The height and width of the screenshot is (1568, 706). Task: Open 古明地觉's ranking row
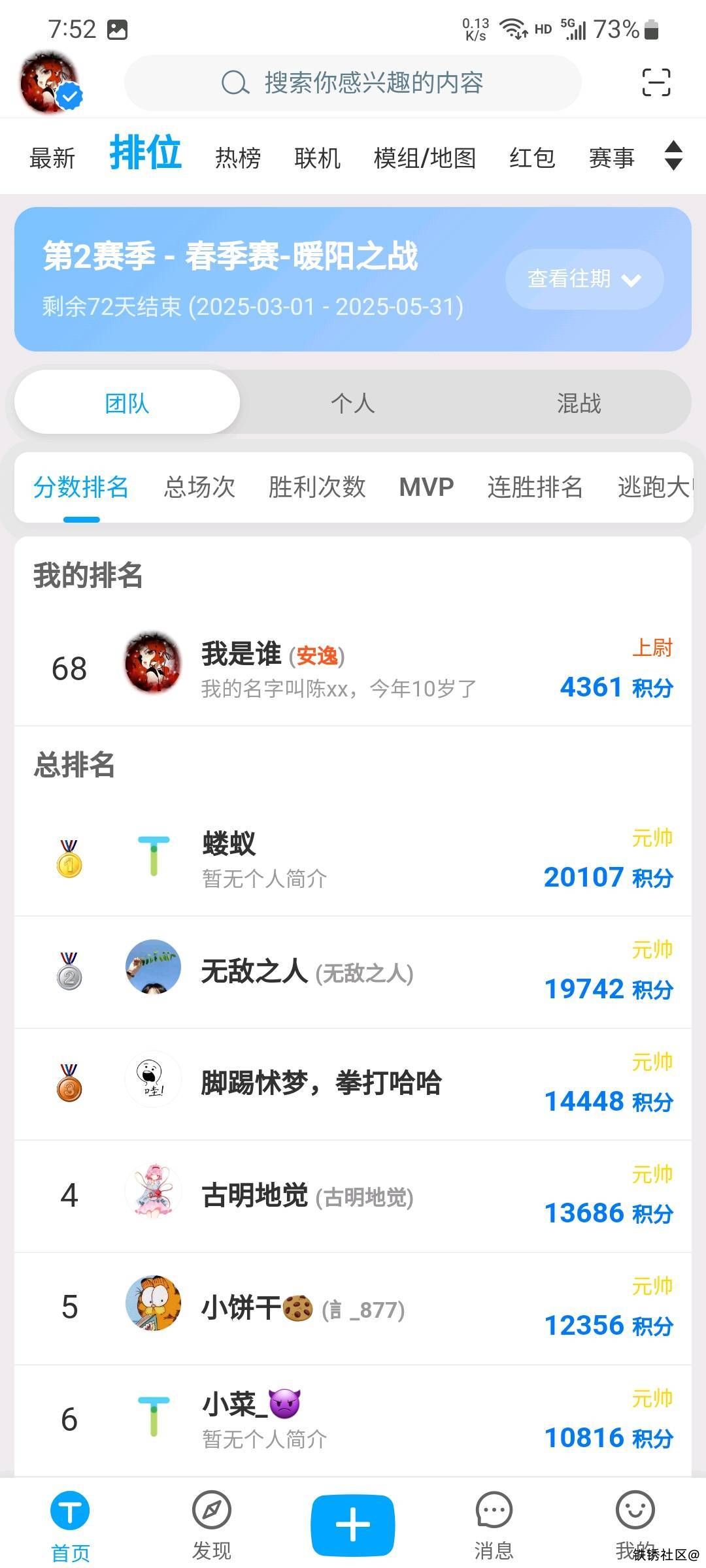(x=353, y=1196)
